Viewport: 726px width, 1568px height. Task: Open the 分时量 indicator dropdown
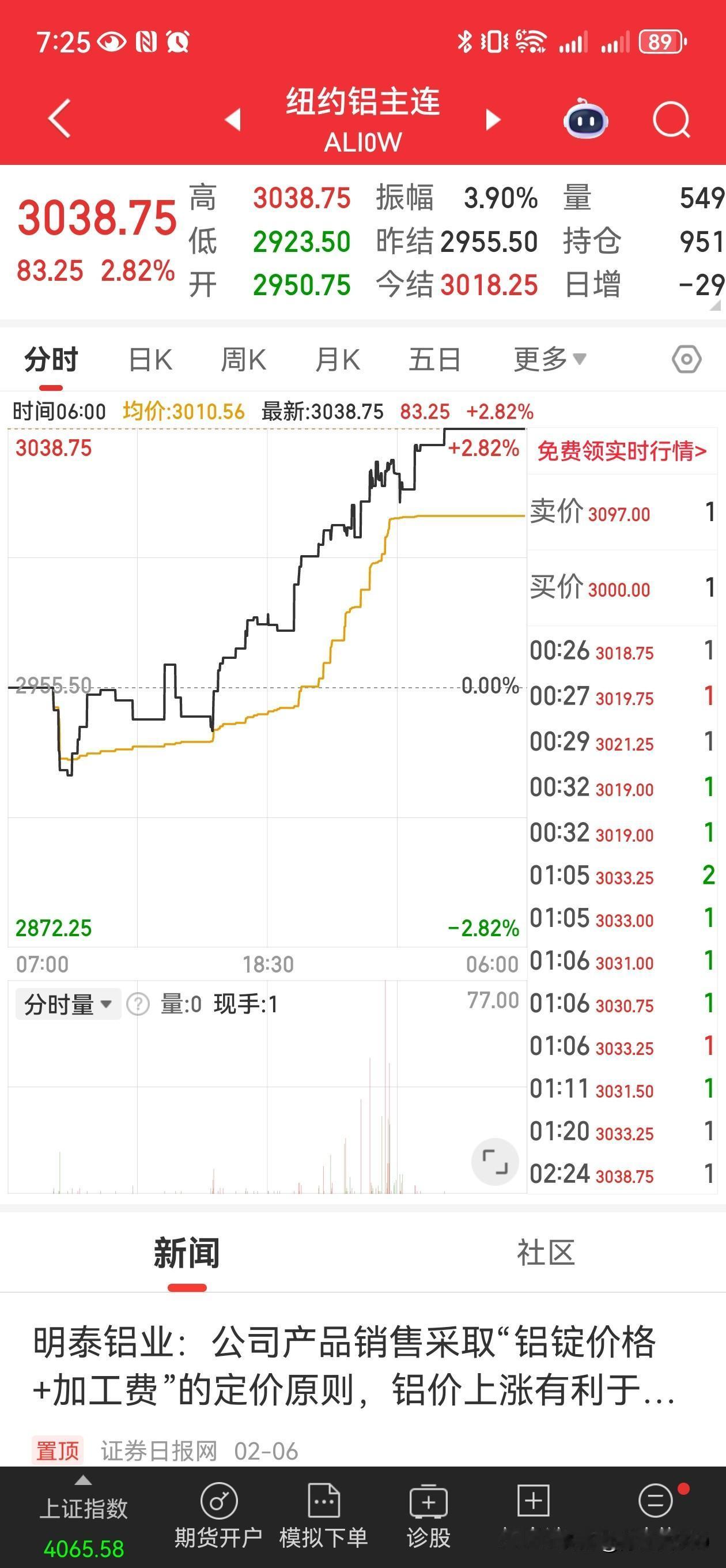click(67, 1004)
